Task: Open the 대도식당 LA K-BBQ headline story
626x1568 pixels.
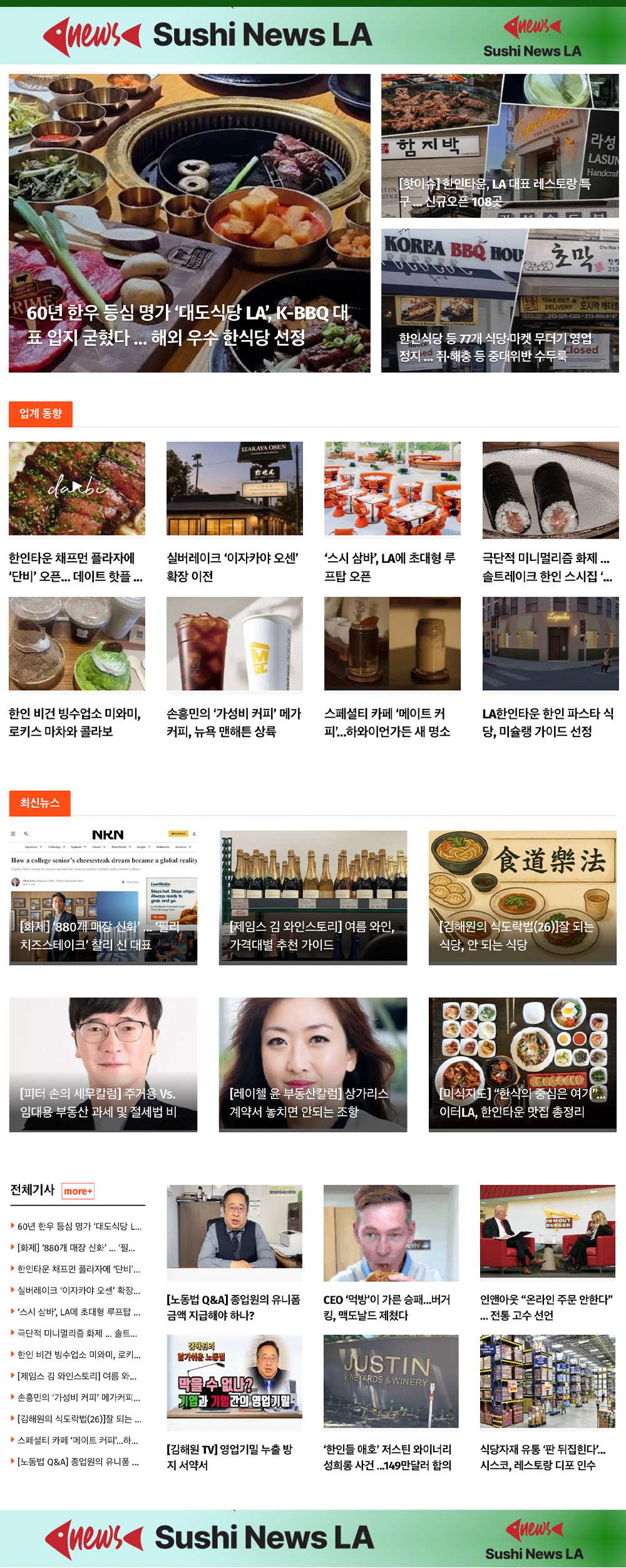Action: click(188, 325)
